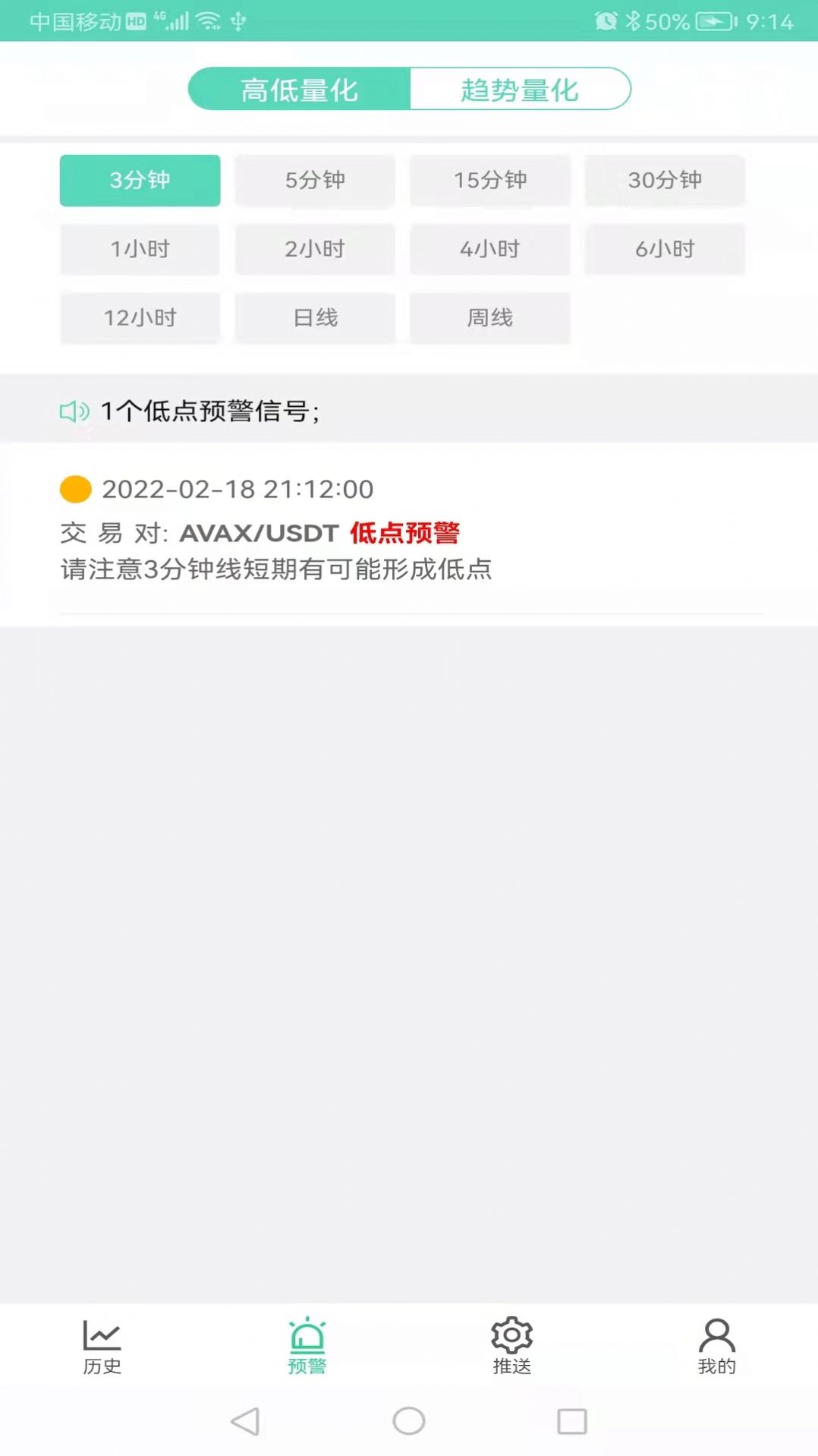This screenshot has width=818, height=1456.
Task: Click the orange dot beside the alert timestamp
Action: 74,490
